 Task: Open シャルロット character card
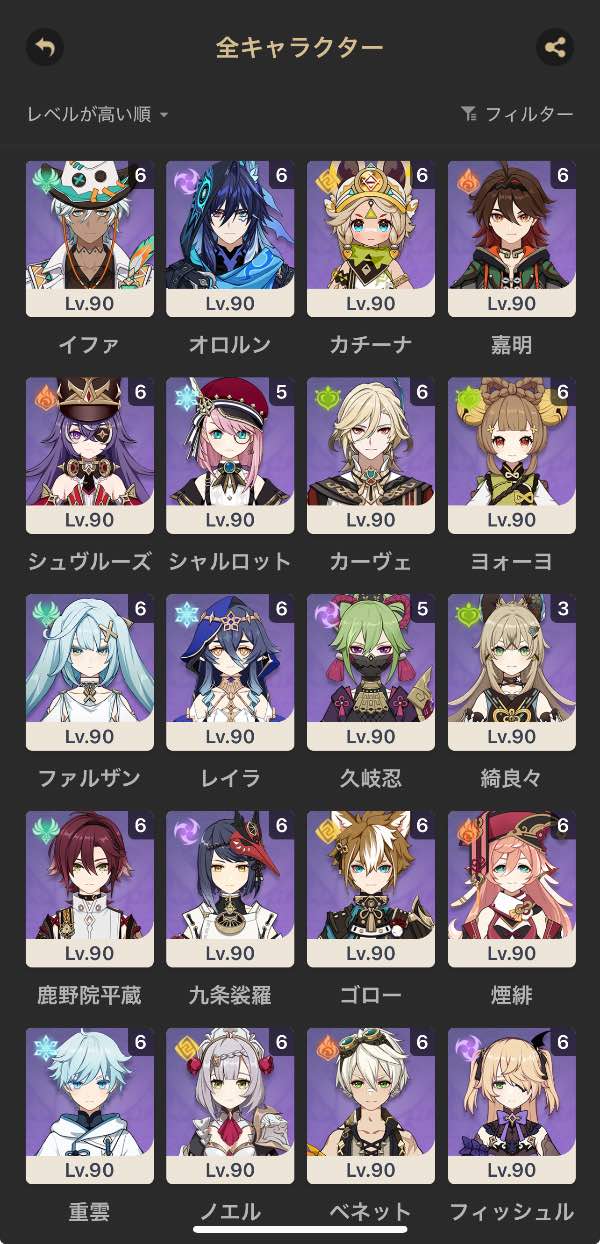point(230,455)
